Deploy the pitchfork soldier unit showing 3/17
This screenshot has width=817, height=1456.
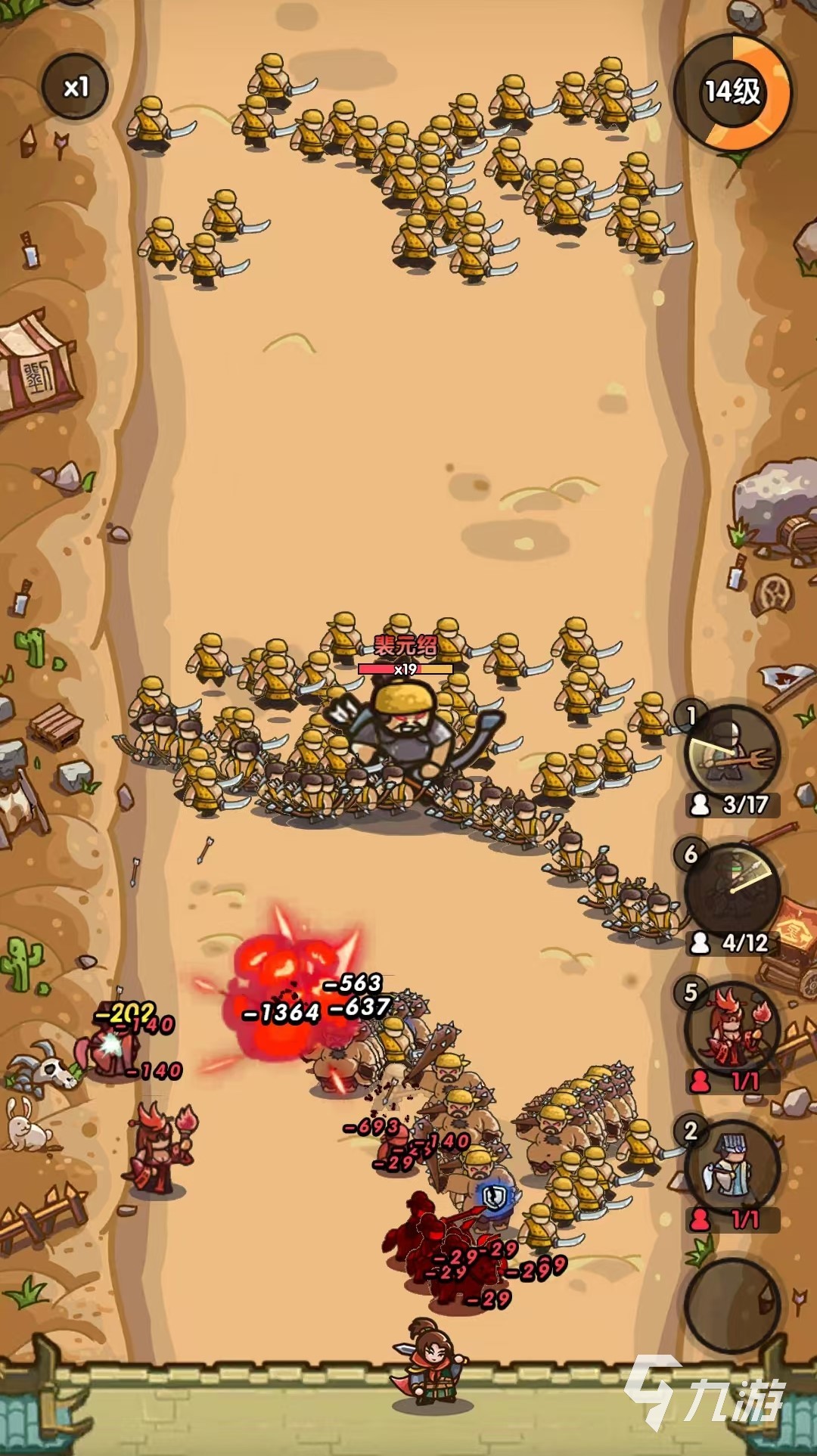[x=731, y=753]
